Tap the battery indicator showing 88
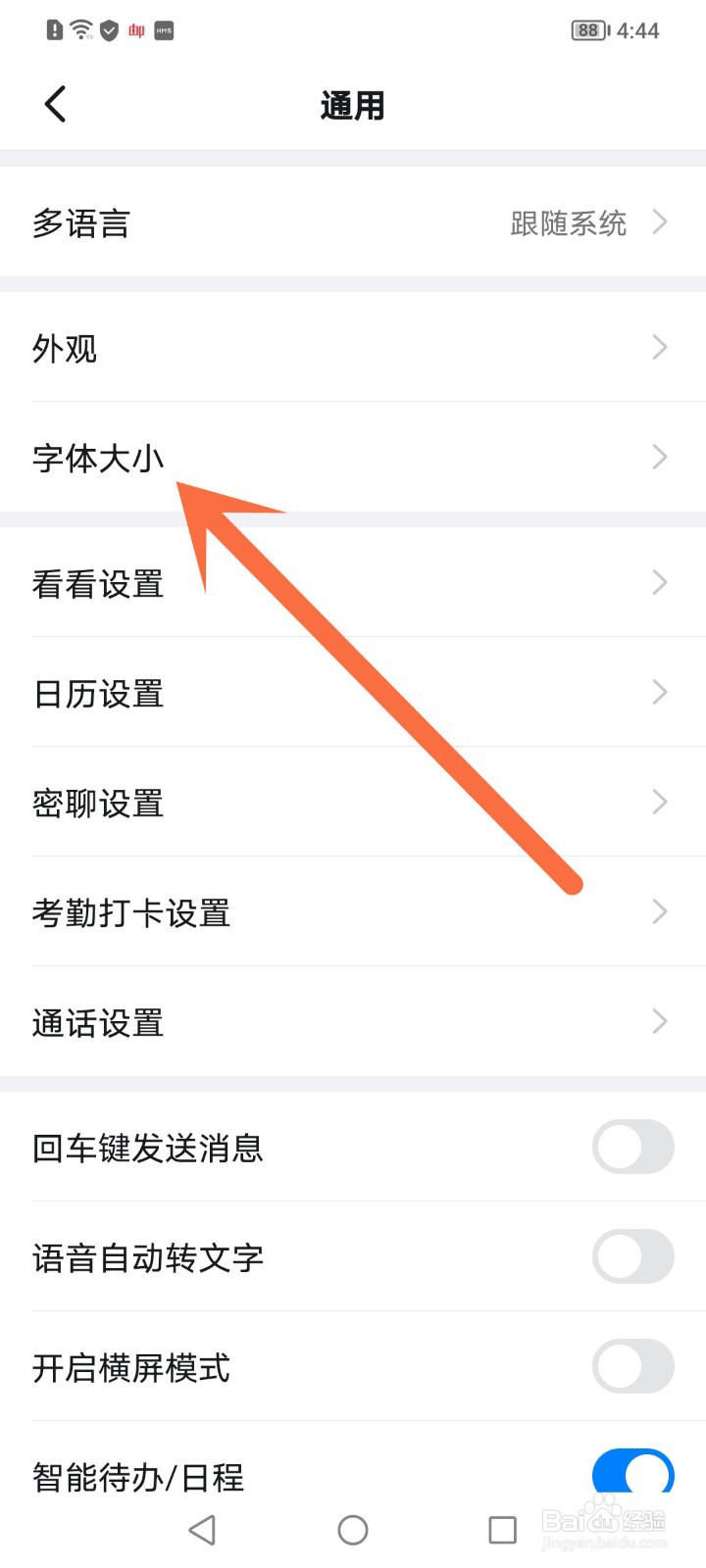 (587, 30)
